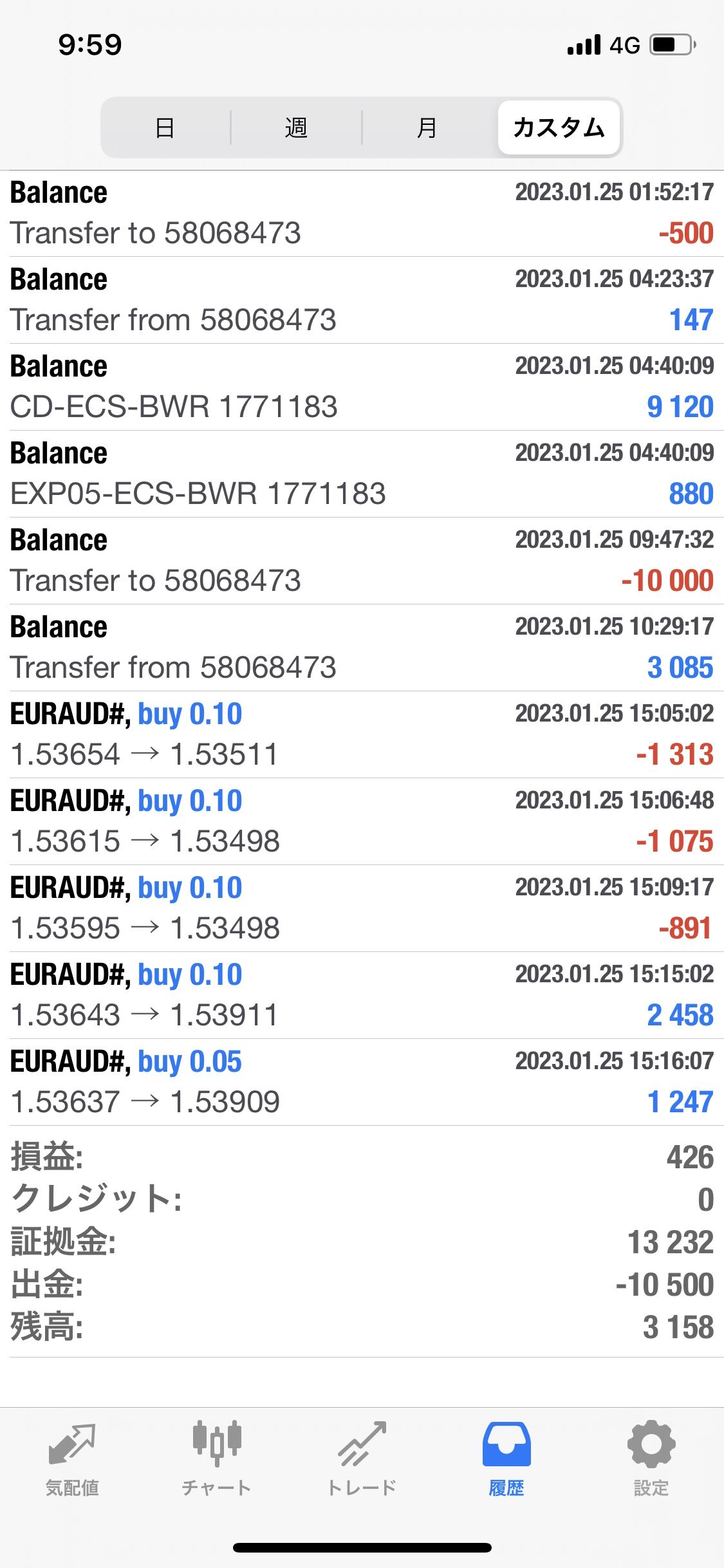Tap the EURAUD# trade with loss -891
This screenshot has height=1568, width=724.
pos(362,908)
